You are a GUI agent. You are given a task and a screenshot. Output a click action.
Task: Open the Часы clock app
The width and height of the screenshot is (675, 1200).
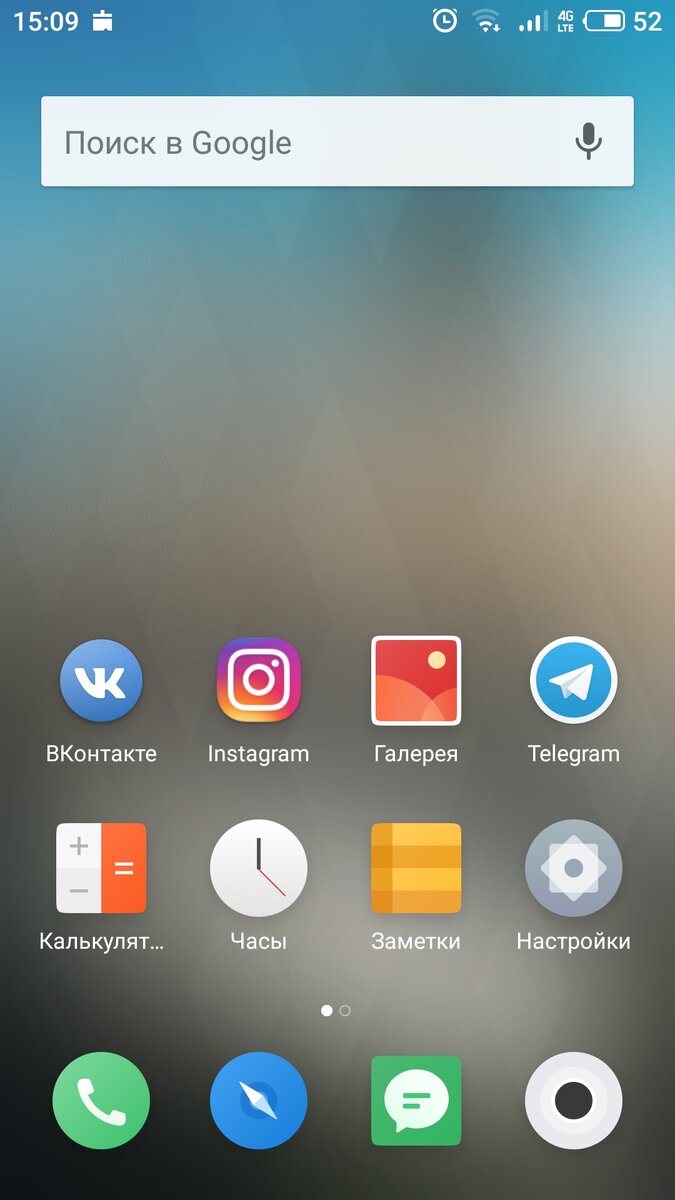pos(258,868)
